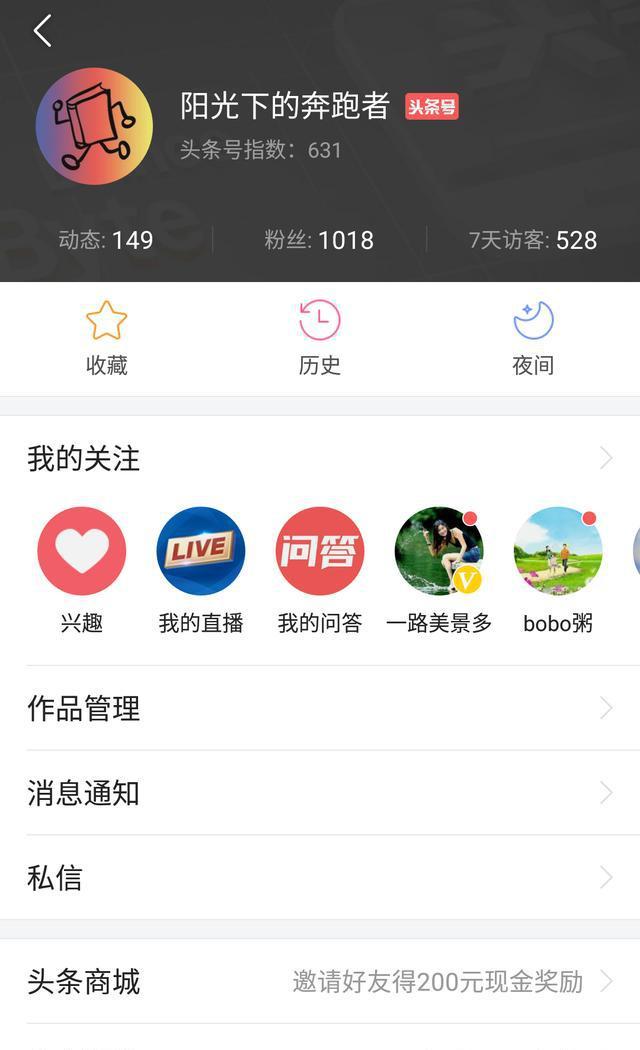Open 我的直播 live section

point(201,551)
